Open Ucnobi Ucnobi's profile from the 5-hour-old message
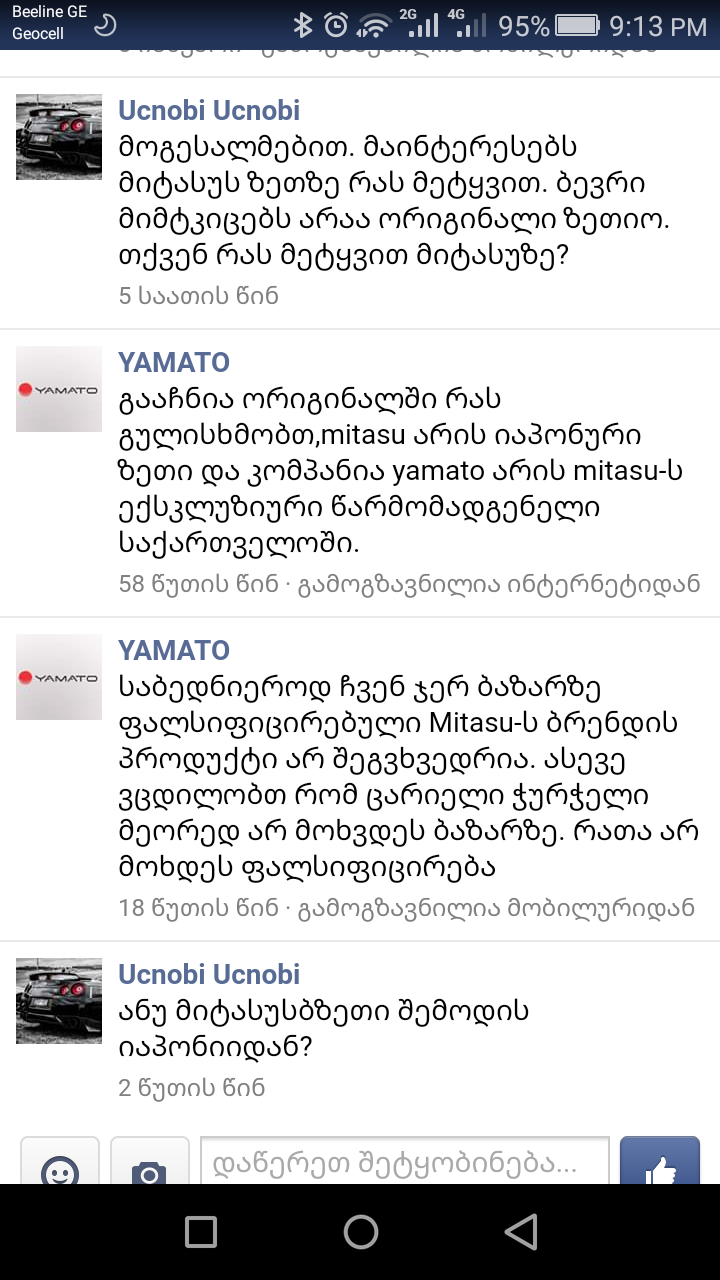The height and width of the screenshot is (1280, 720). coord(209,111)
